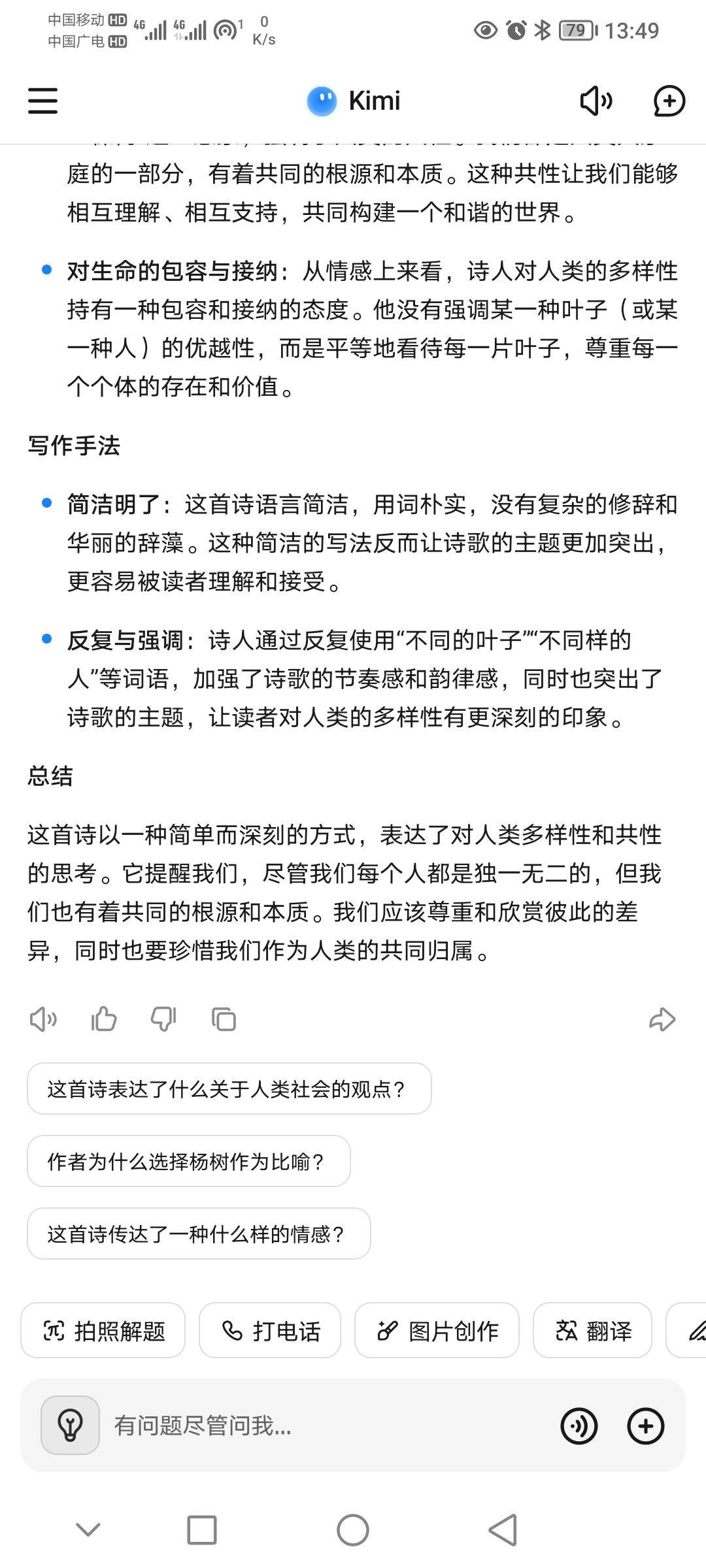
Task: Open 拍照解题 photo problem solver
Action: [103, 1330]
